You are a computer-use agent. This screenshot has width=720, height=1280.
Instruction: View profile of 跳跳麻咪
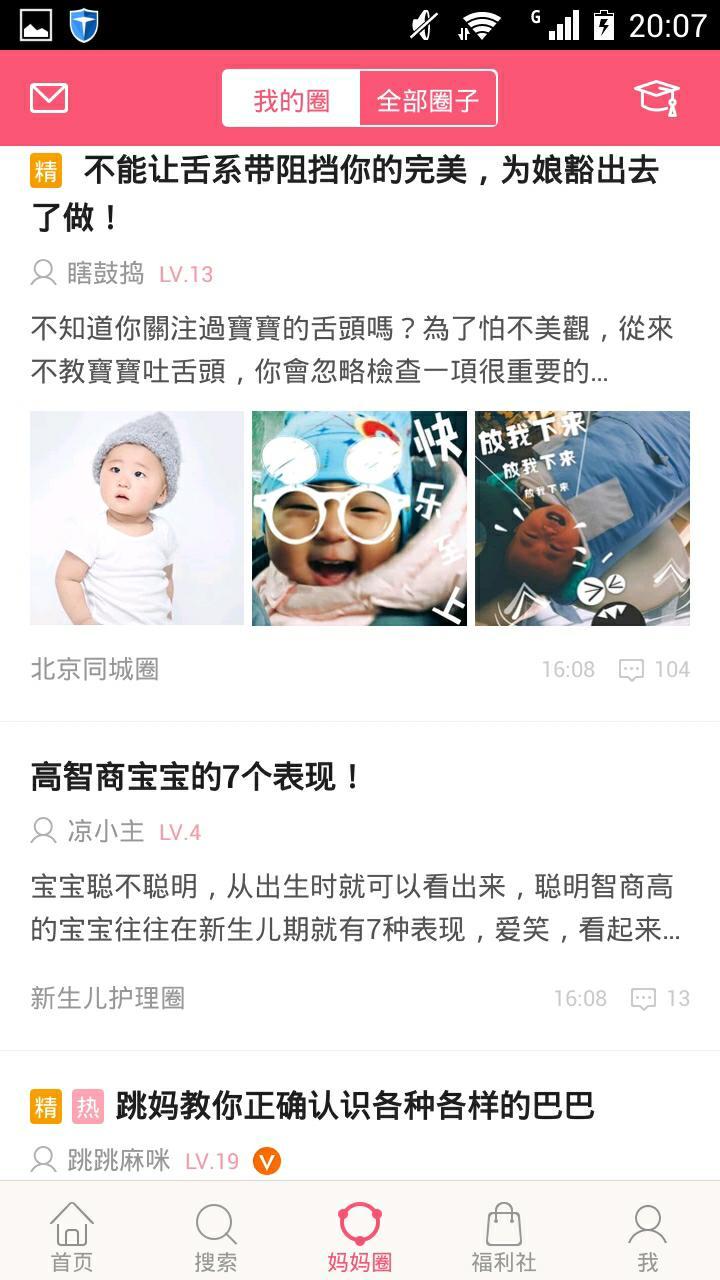tap(118, 1160)
